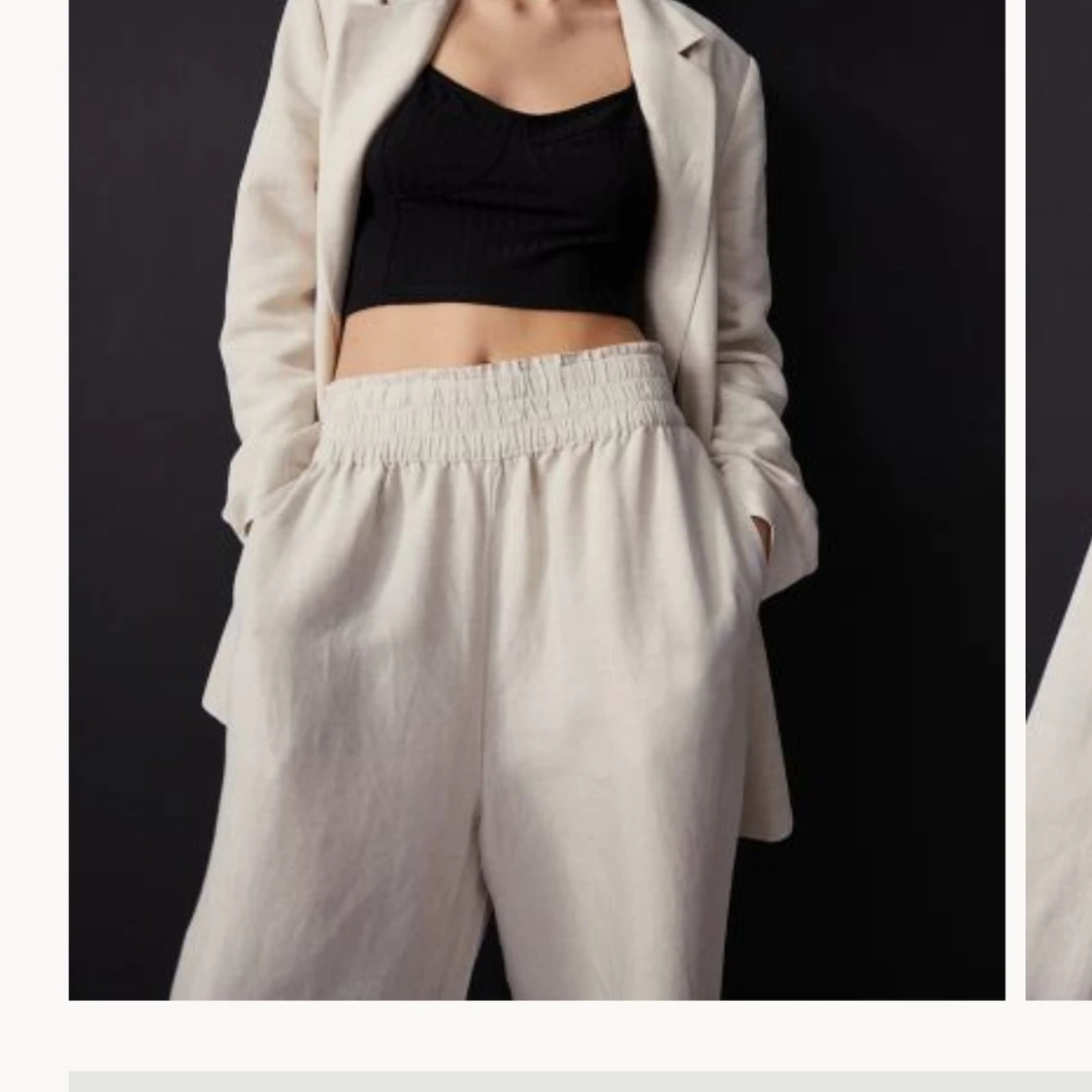The image size is (1092, 1092).
Task: Open the beige linen suit photo
Action: tap(537, 499)
